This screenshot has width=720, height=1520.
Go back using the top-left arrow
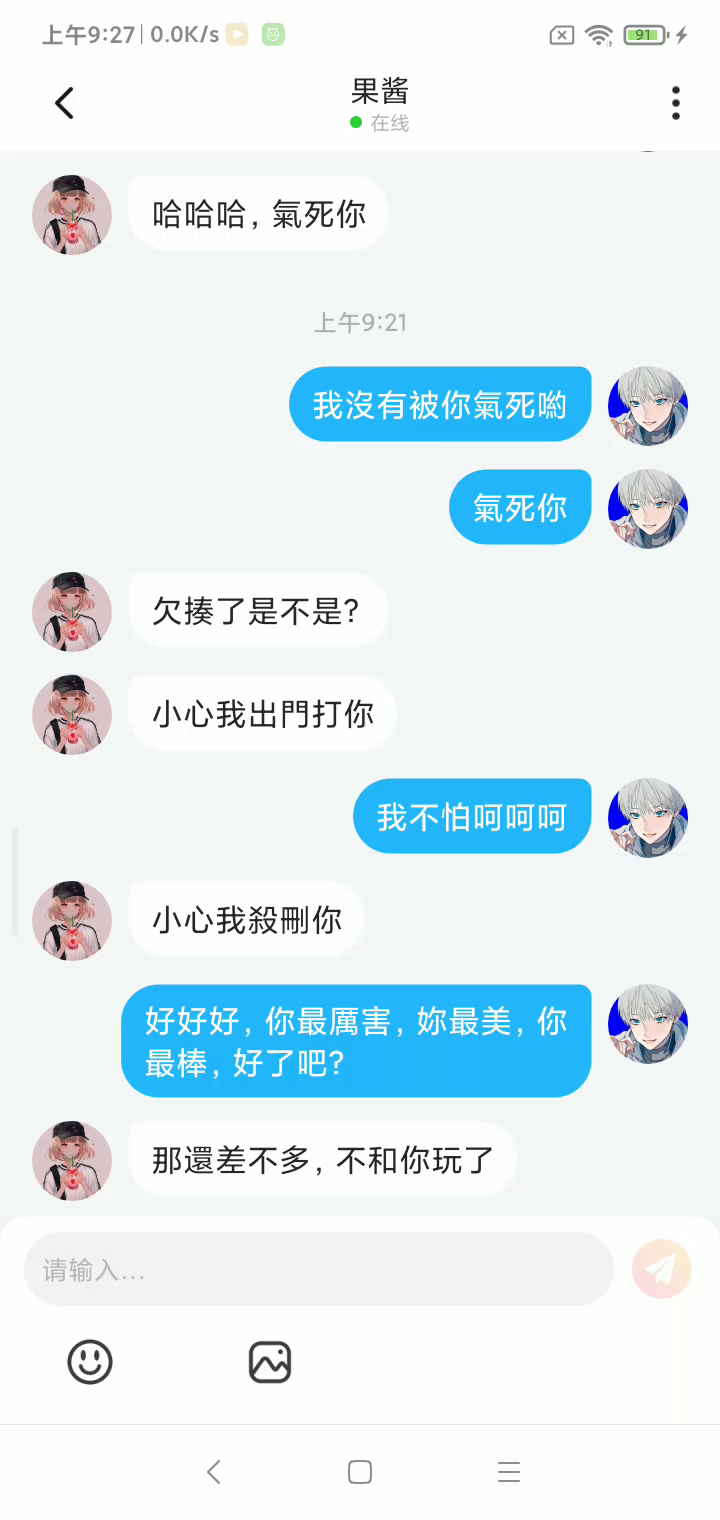pyautogui.click(x=64, y=103)
